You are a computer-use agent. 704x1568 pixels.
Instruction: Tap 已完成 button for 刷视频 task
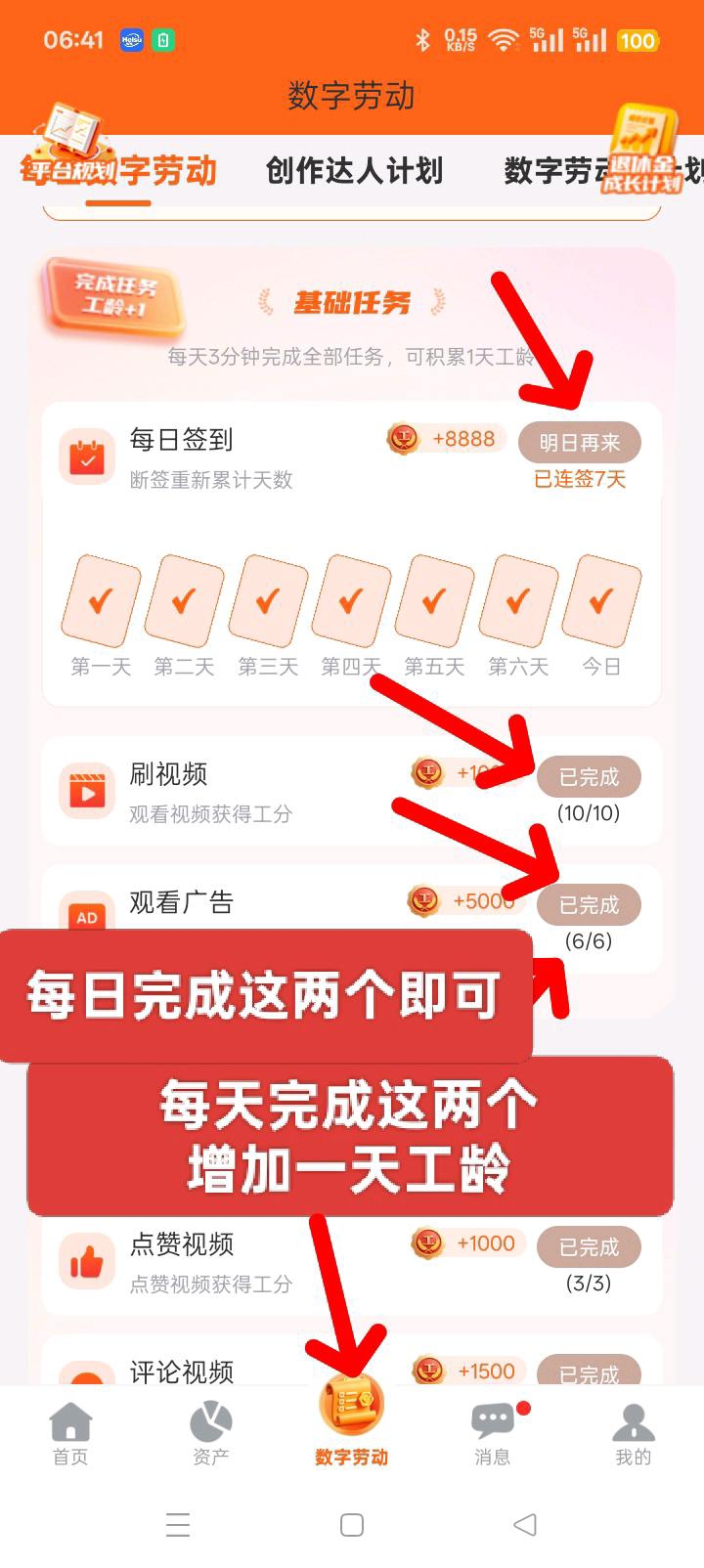[x=589, y=777]
